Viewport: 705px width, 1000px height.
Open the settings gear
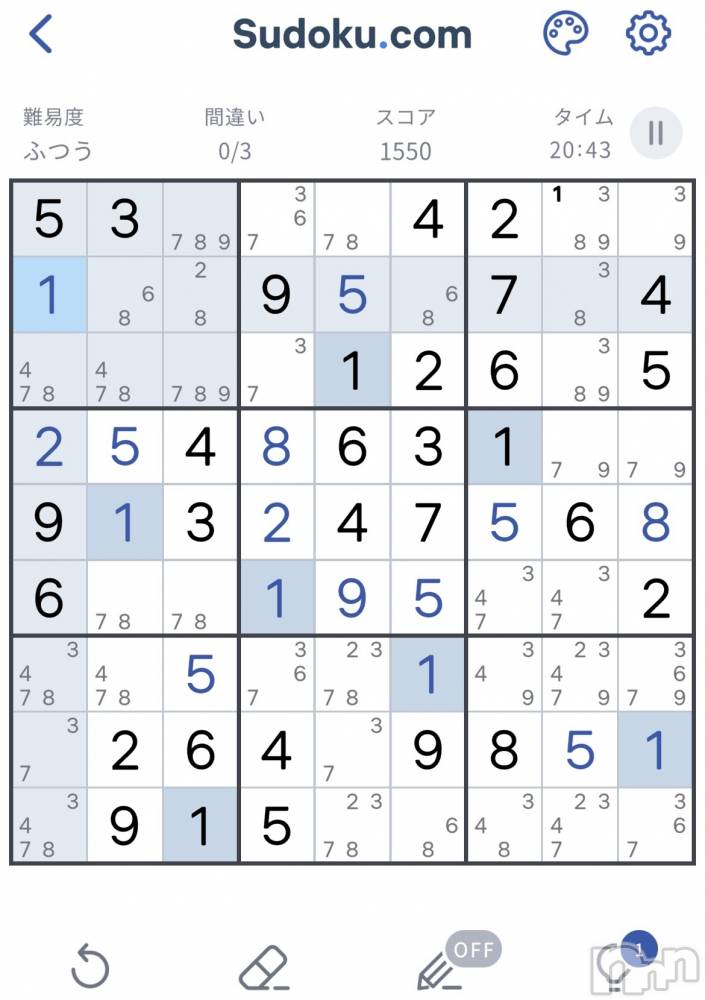(x=648, y=34)
